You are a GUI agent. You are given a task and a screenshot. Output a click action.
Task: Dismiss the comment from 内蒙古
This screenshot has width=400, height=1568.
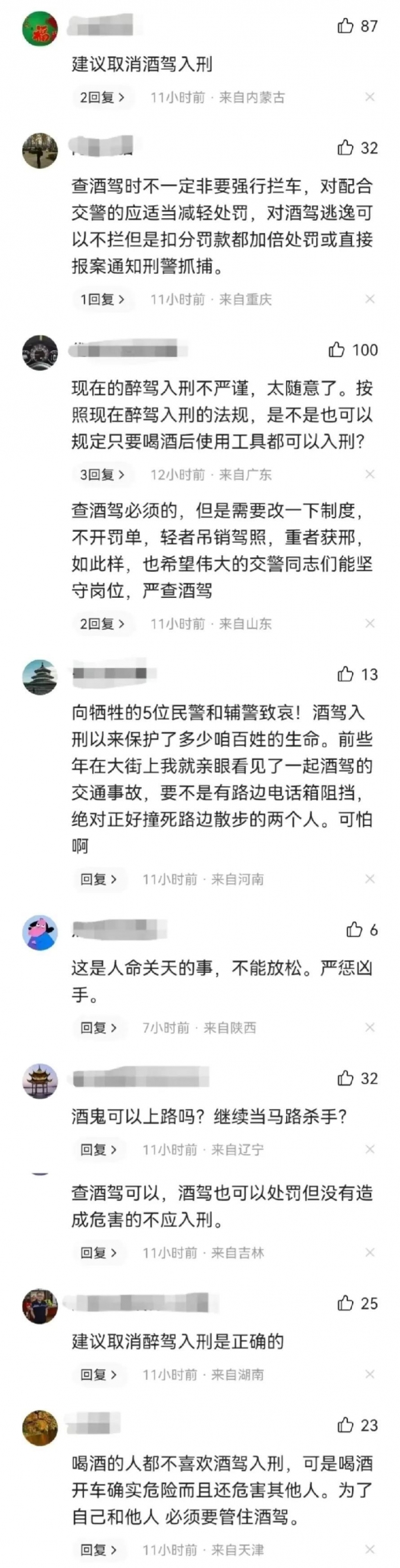(370, 97)
